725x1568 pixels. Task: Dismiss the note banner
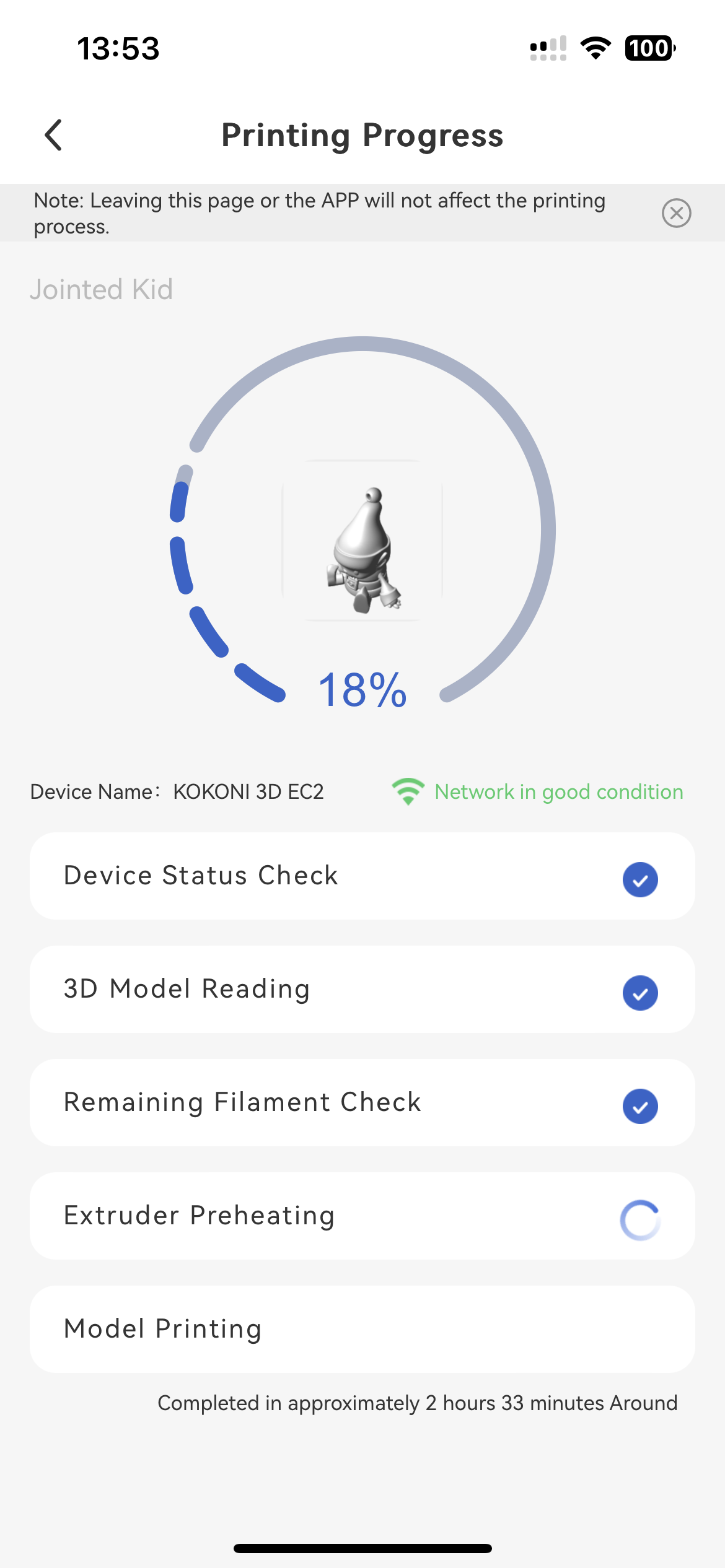676,213
